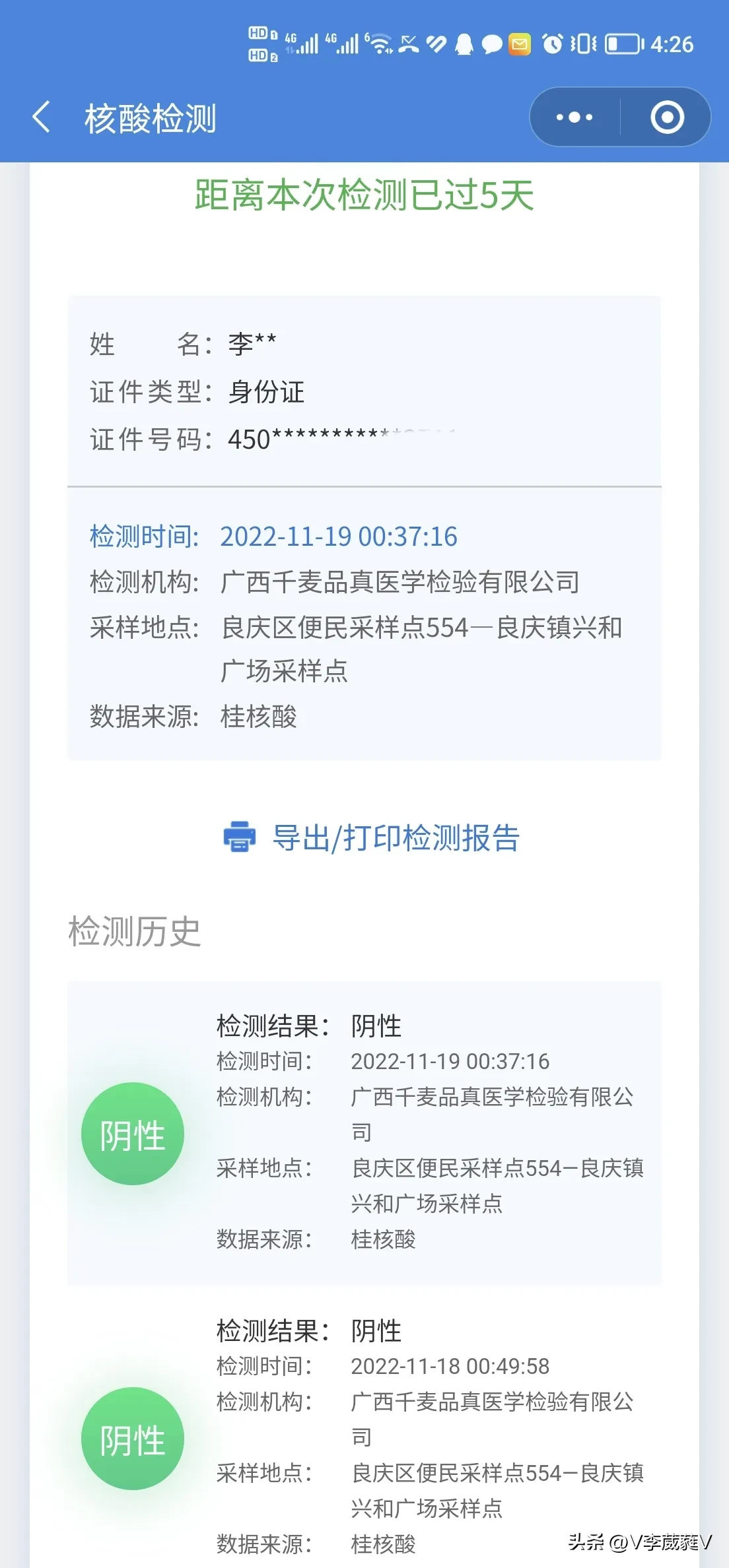The width and height of the screenshot is (729, 1568).
Task: Close the mini program with the circle button
Action: (x=667, y=117)
